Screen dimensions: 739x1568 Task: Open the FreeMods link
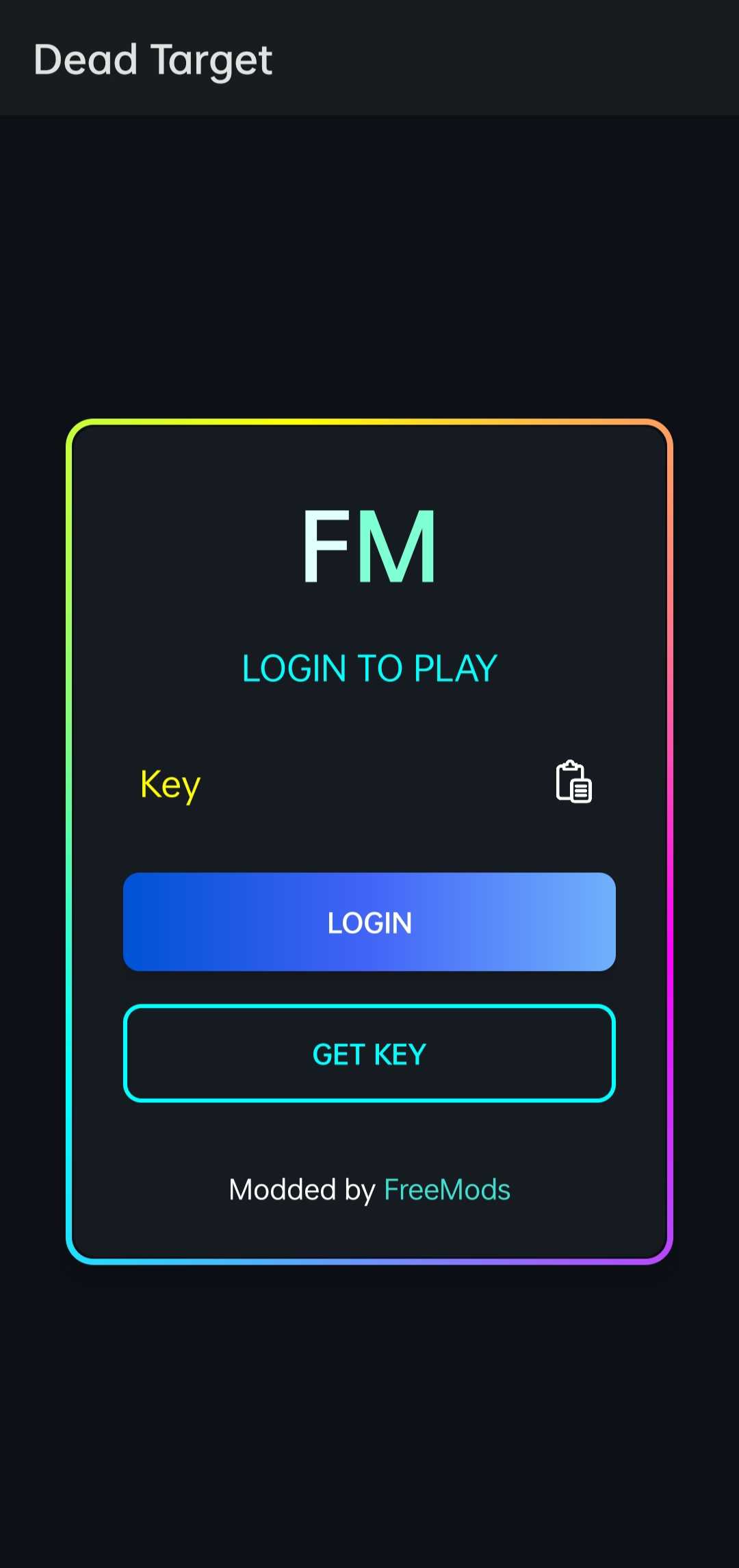click(447, 1190)
